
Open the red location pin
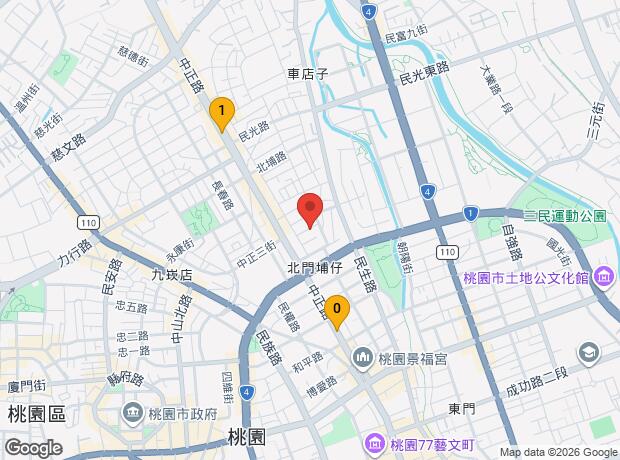(310, 210)
